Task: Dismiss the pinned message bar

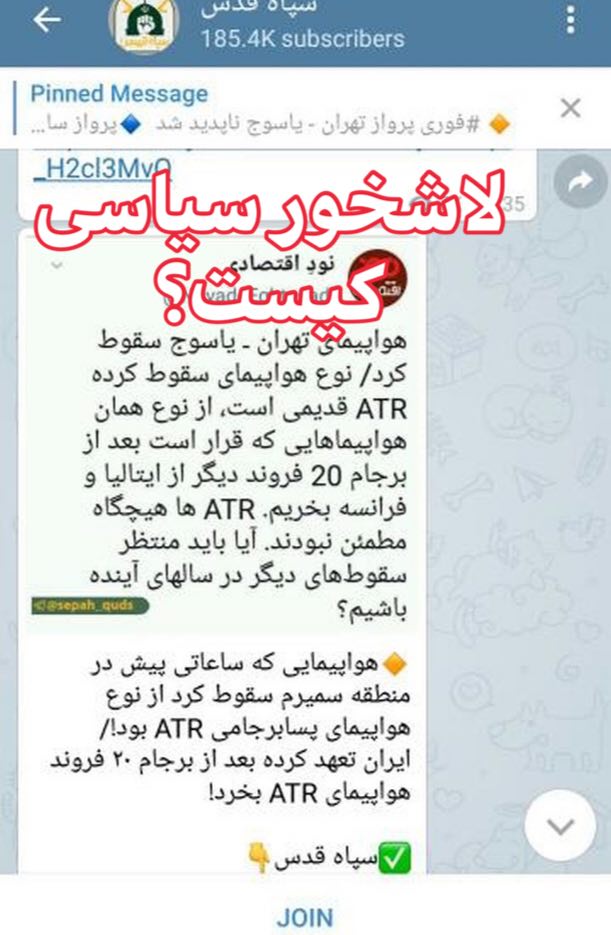Action: pyautogui.click(x=570, y=108)
